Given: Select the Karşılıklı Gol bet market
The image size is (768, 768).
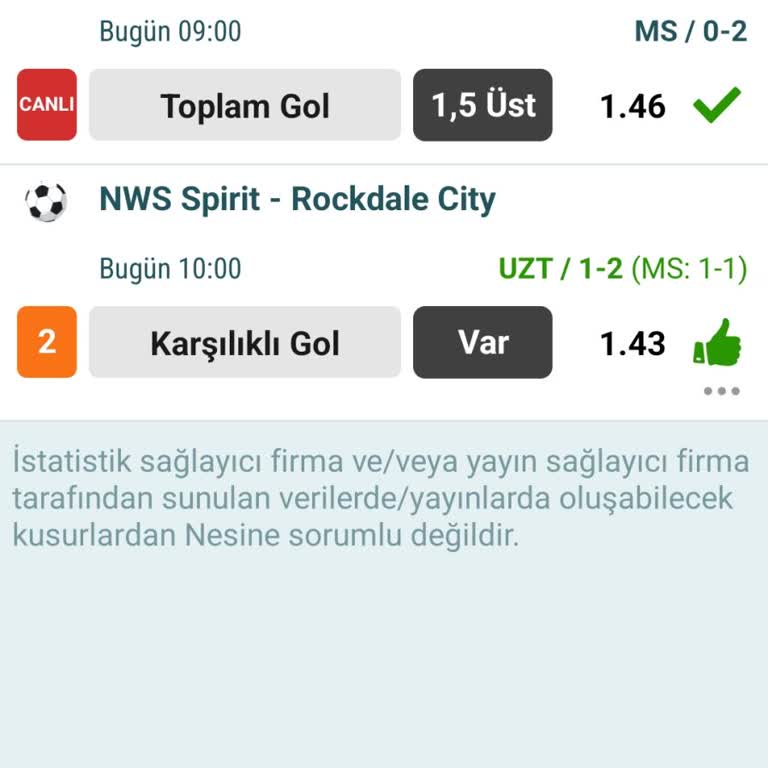Looking at the screenshot, I should click(245, 343).
